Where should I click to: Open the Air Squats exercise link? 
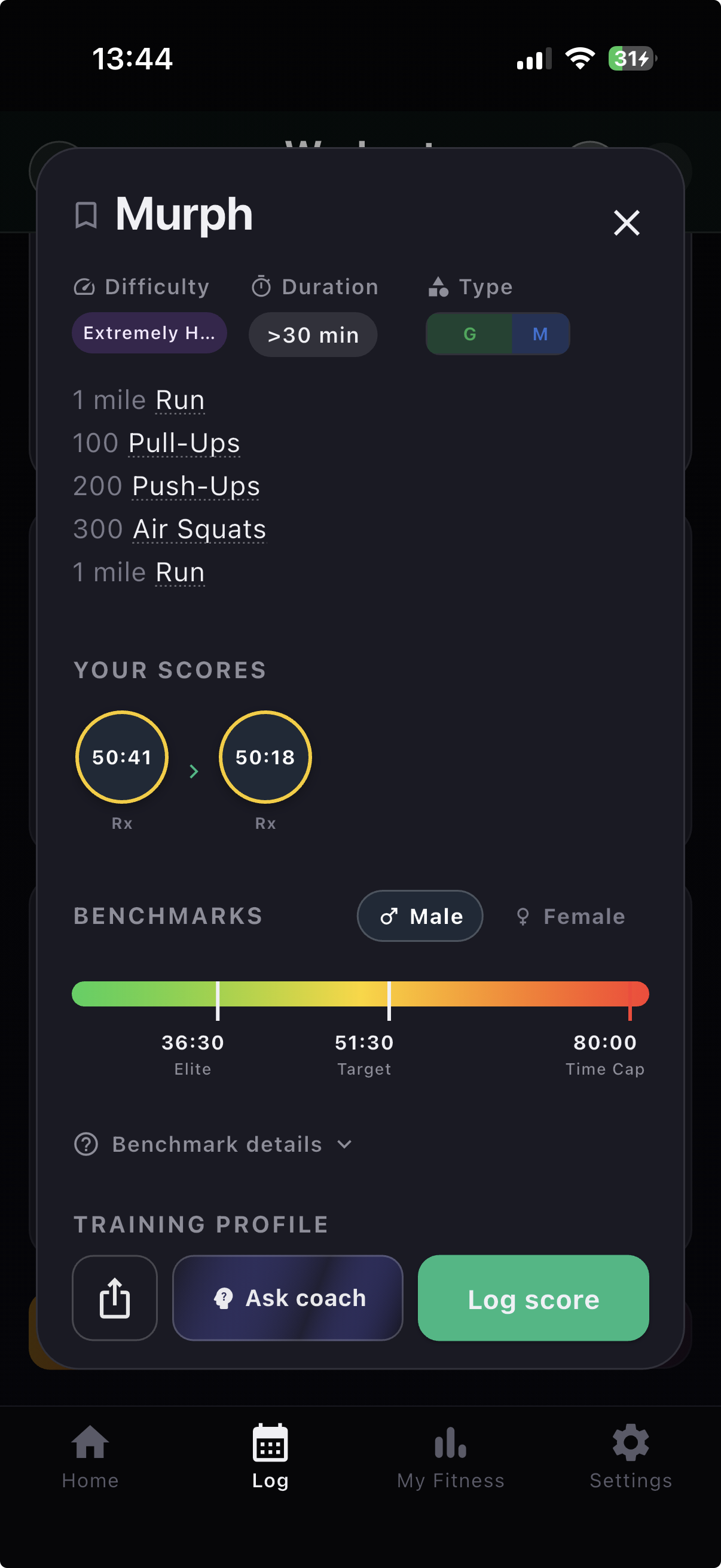pos(199,529)
